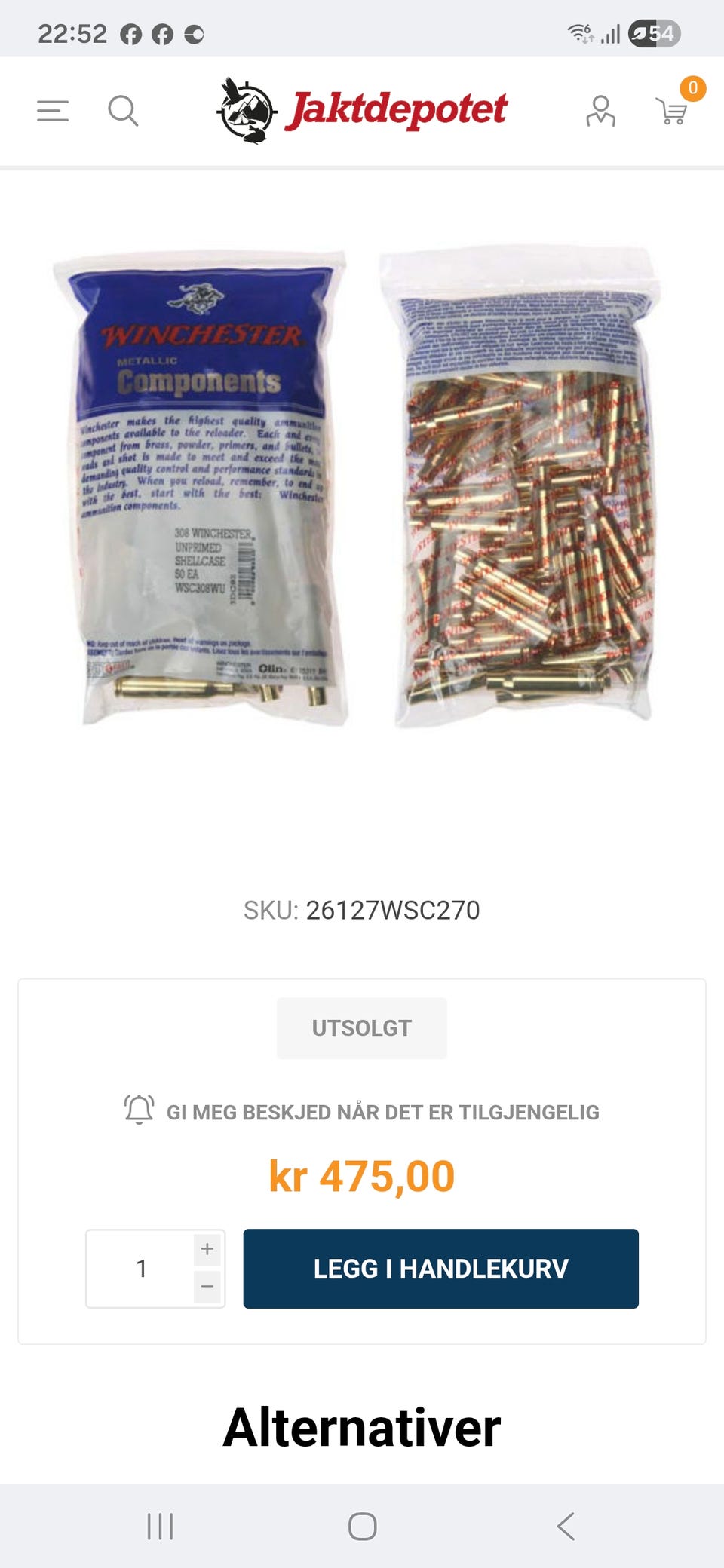The image size is (724, 1568).
Task: Tap the Android back navigation button
Action: (x=564, y=1524)
